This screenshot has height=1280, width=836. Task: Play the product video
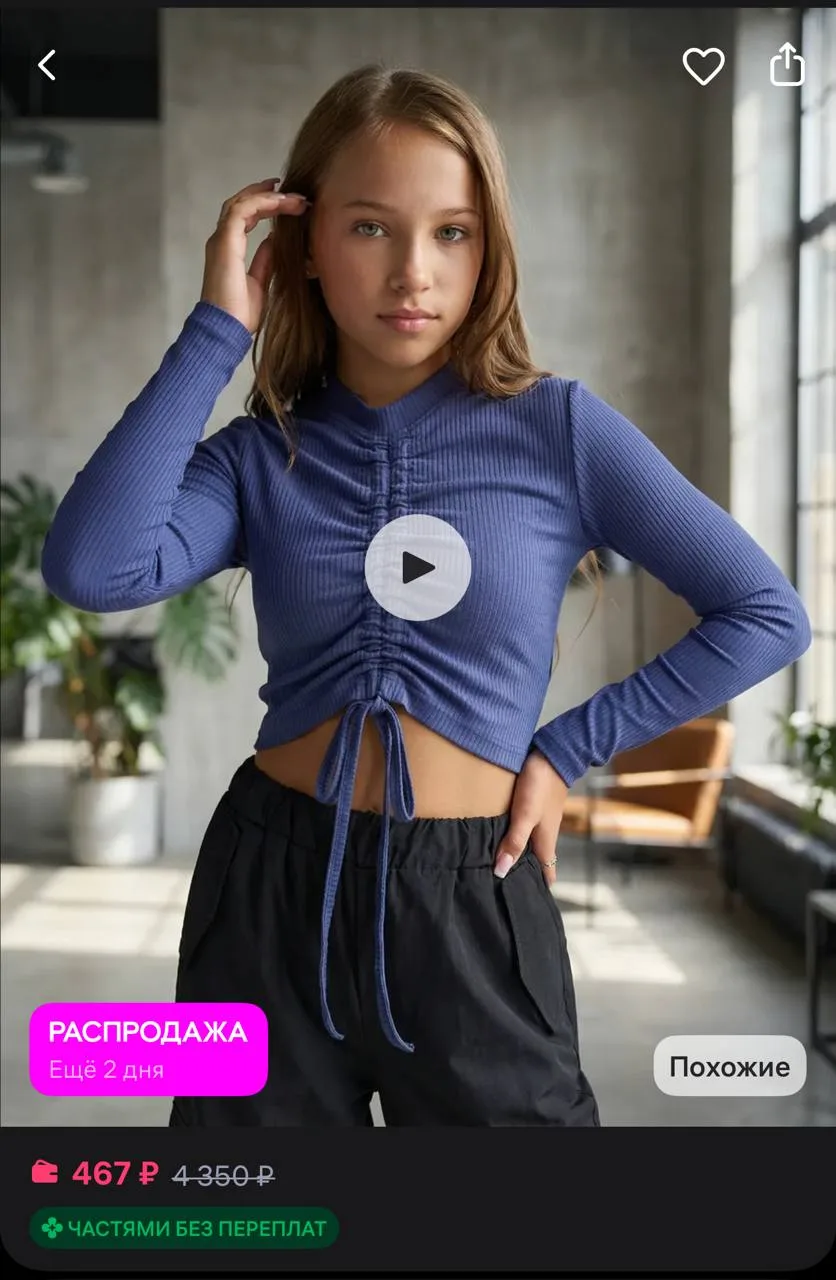[418, 568]
